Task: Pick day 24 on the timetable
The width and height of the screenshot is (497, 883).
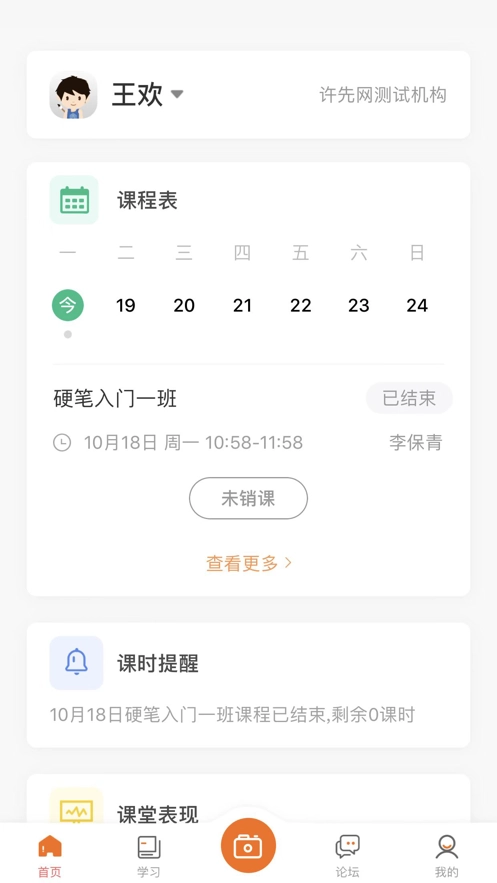Action: coord(417,306)
